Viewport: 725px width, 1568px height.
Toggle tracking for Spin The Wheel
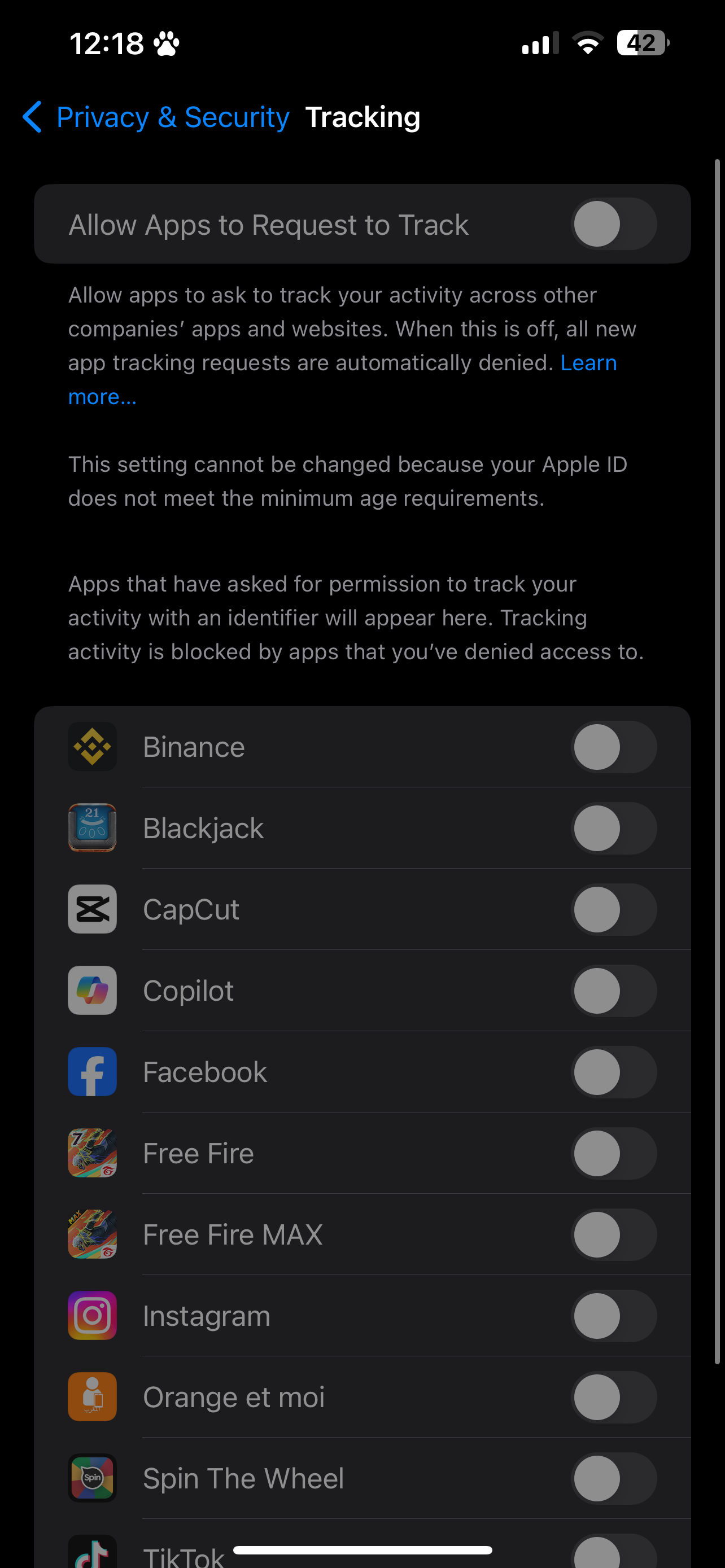[613, 1478]
